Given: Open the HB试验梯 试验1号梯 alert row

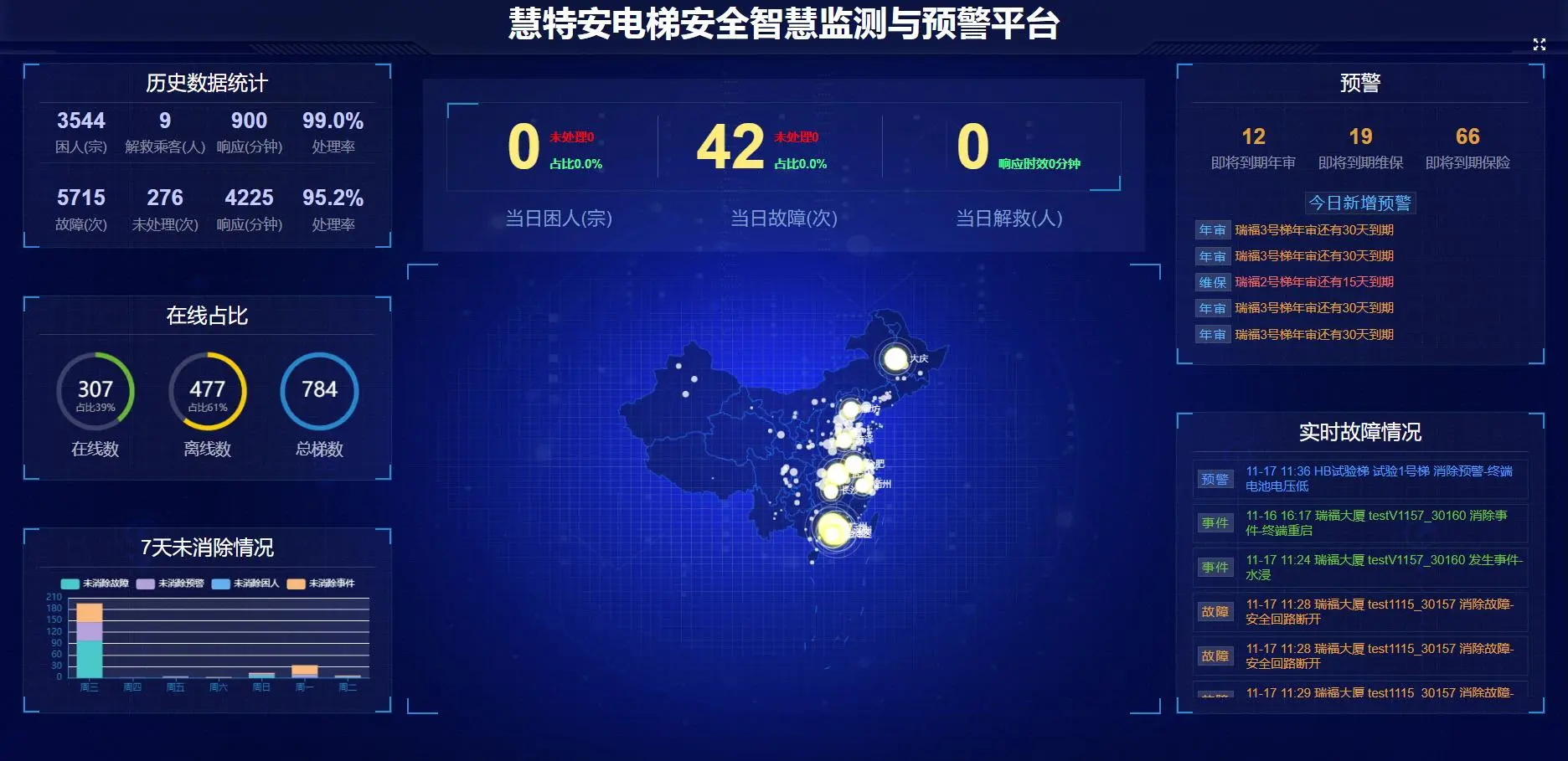Looking at the screenshot, I should pyautogui.click(x=1378, y=479).
